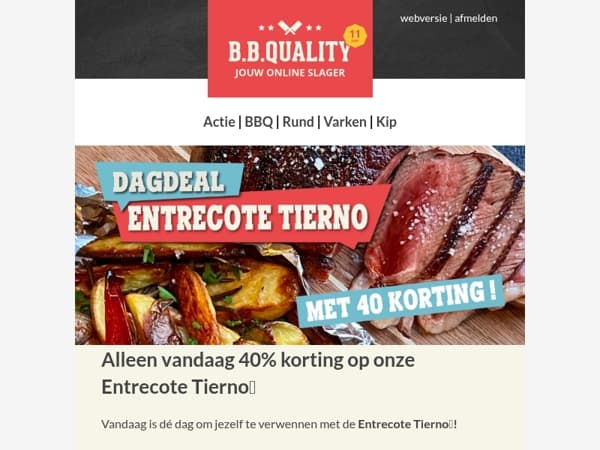This screenshot has height=450, width=600.
Task: Open the Dagdeal Entrecote Tierno banner
Action: (x=300, y=245)
